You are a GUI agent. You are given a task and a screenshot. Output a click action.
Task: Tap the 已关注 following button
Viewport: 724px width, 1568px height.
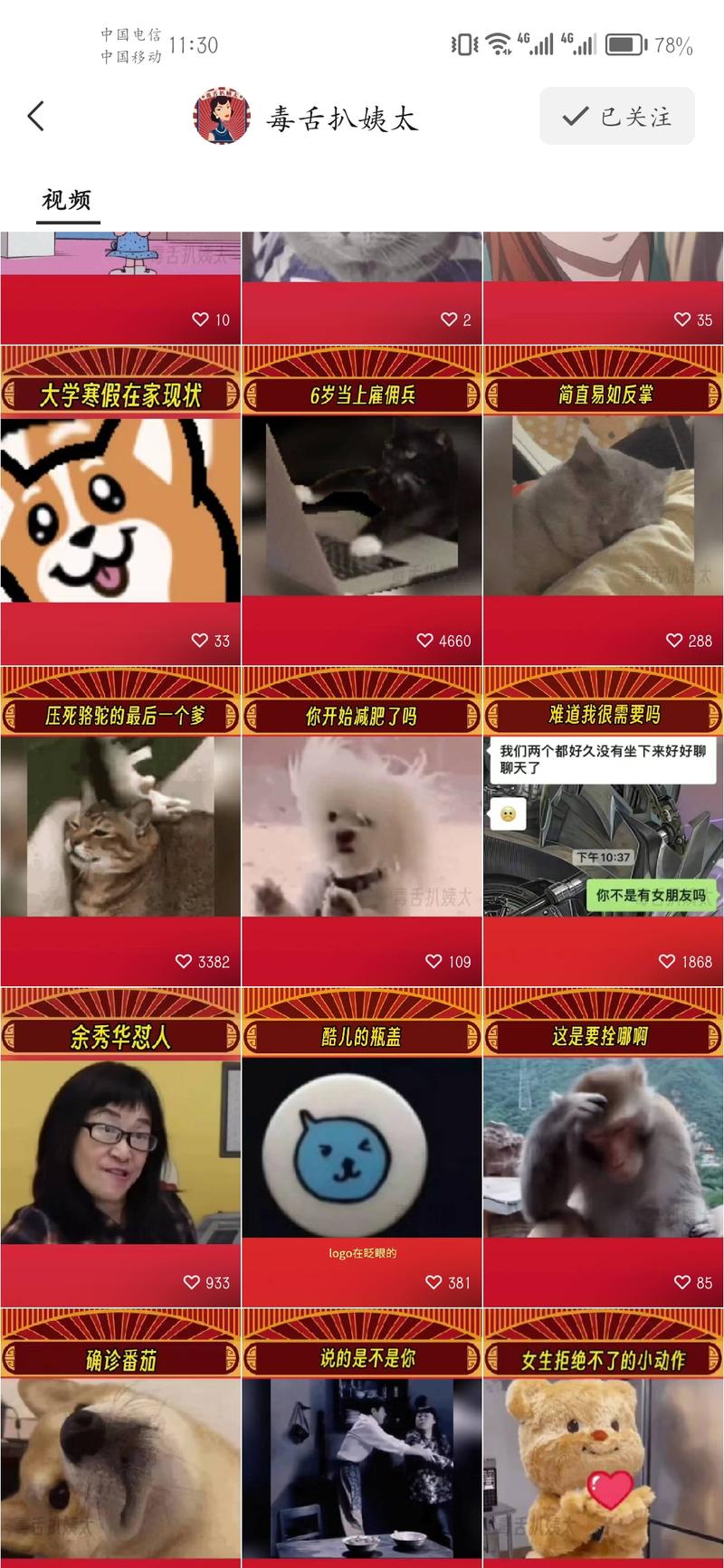(x=617, y=117)
